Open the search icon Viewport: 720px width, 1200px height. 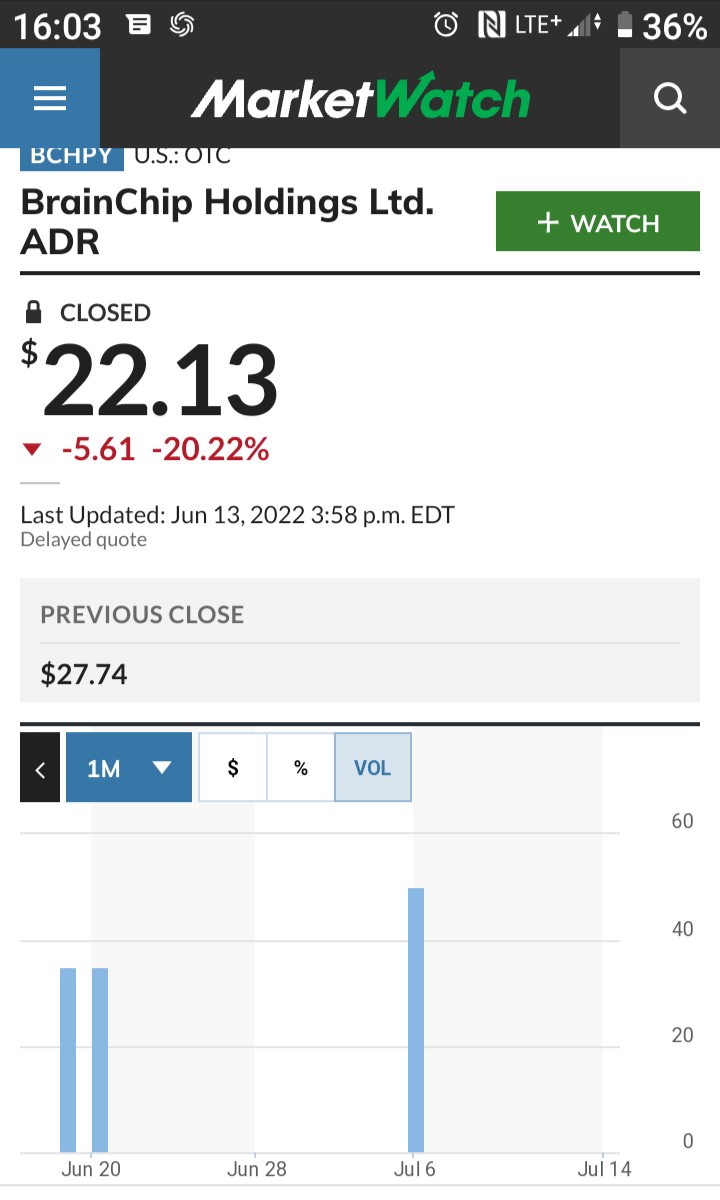pos(669,98)
